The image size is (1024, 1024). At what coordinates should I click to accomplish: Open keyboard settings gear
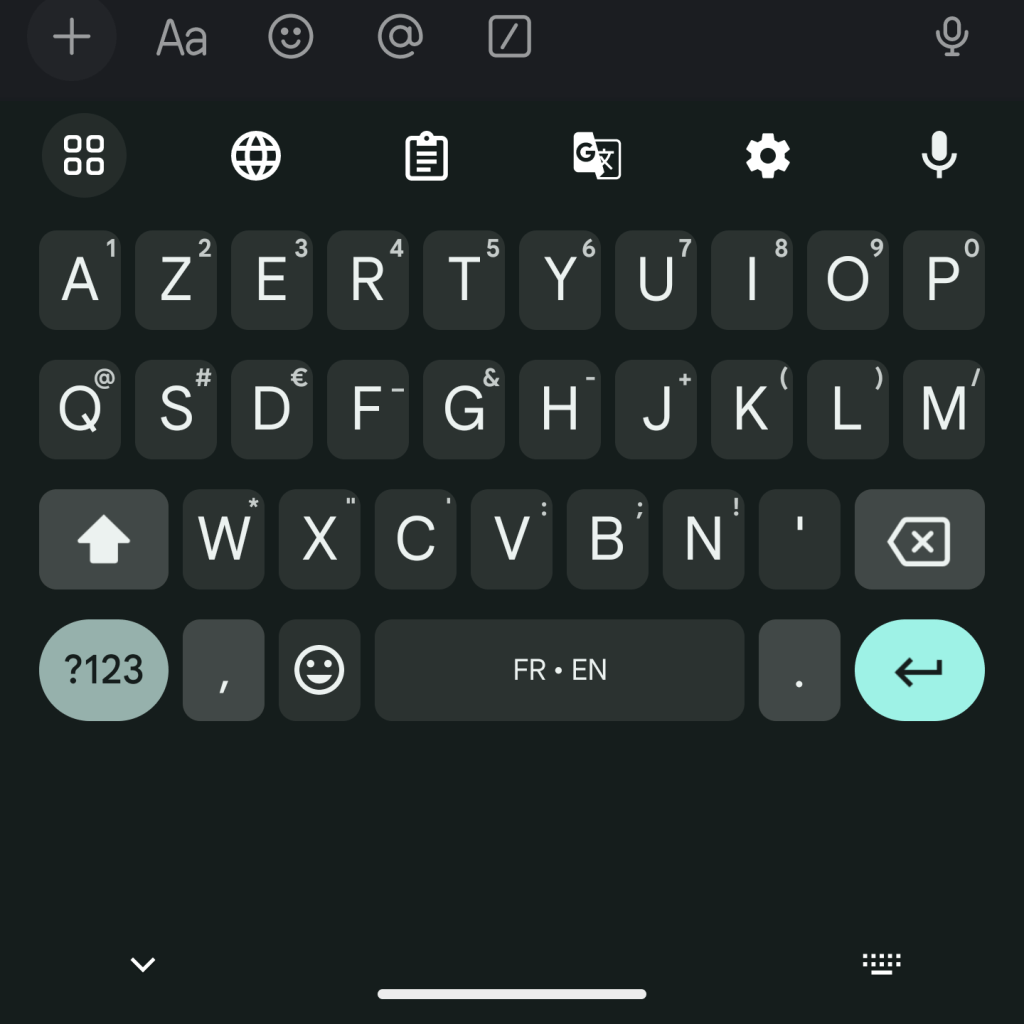pos(768,156)
